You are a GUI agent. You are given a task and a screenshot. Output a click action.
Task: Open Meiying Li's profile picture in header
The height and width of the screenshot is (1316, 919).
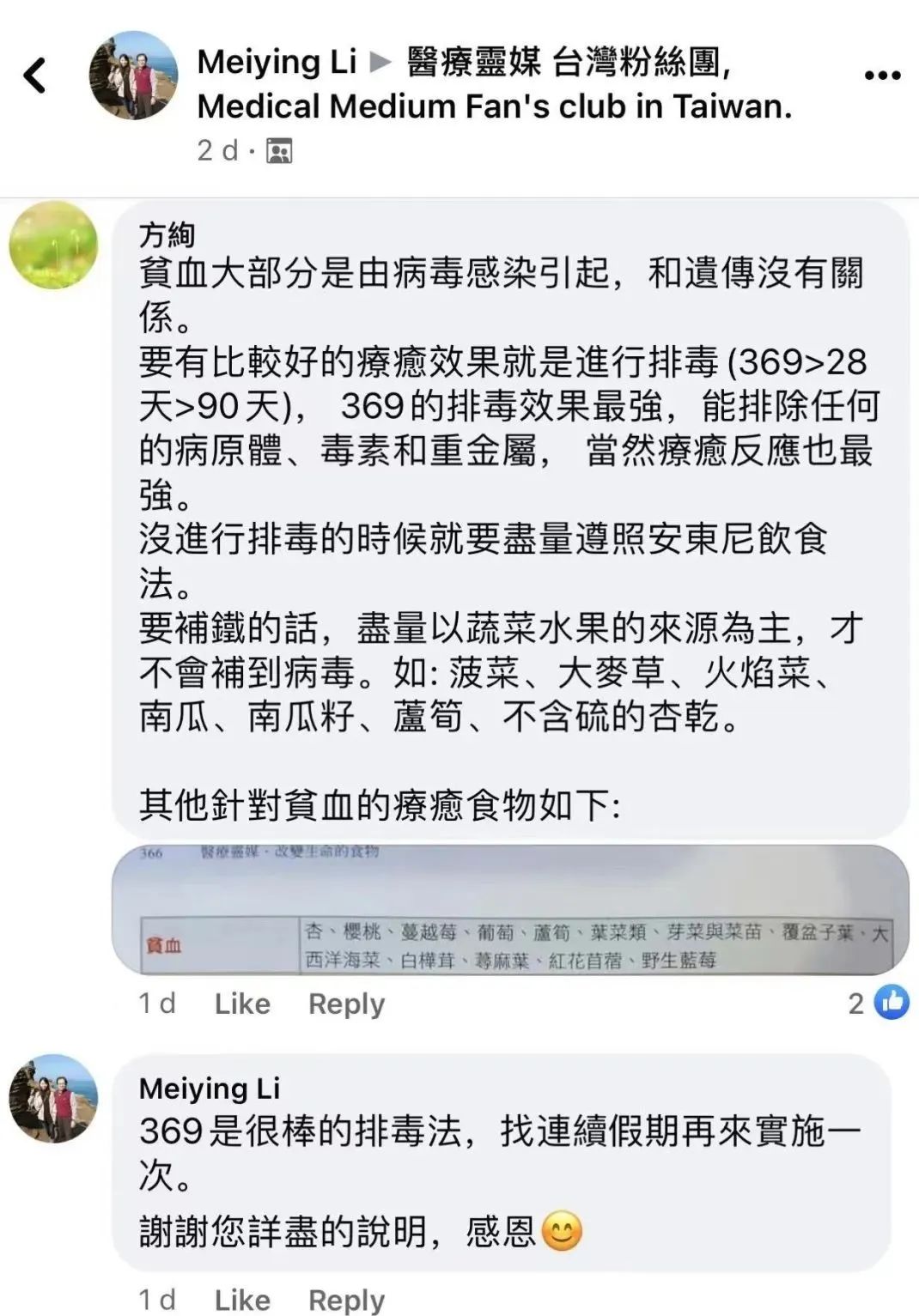[x=133, y=76]
